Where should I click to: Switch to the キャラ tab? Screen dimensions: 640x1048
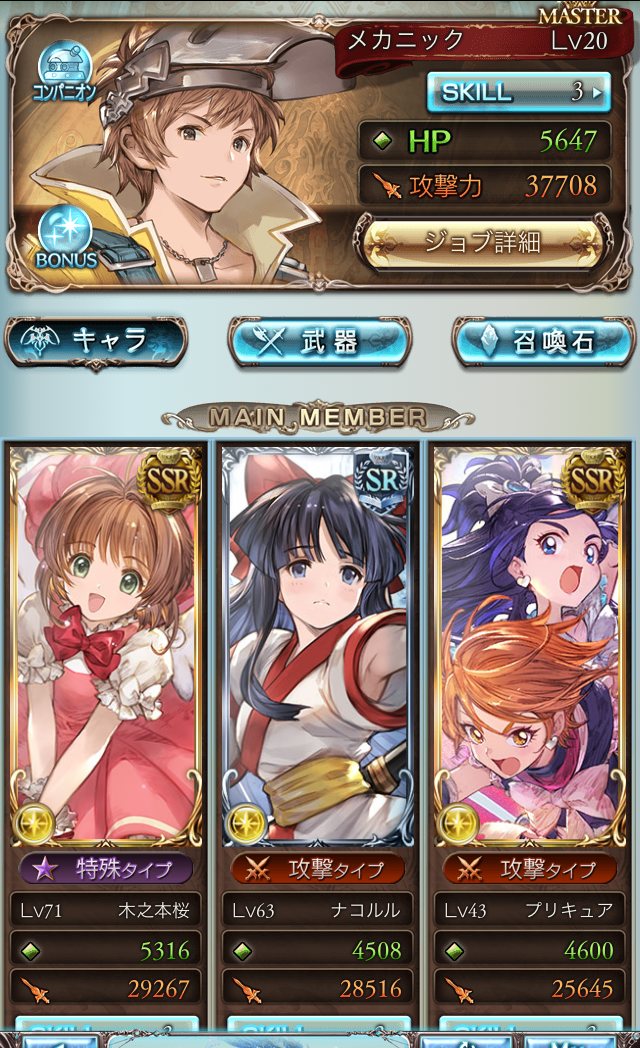[96, 342]
